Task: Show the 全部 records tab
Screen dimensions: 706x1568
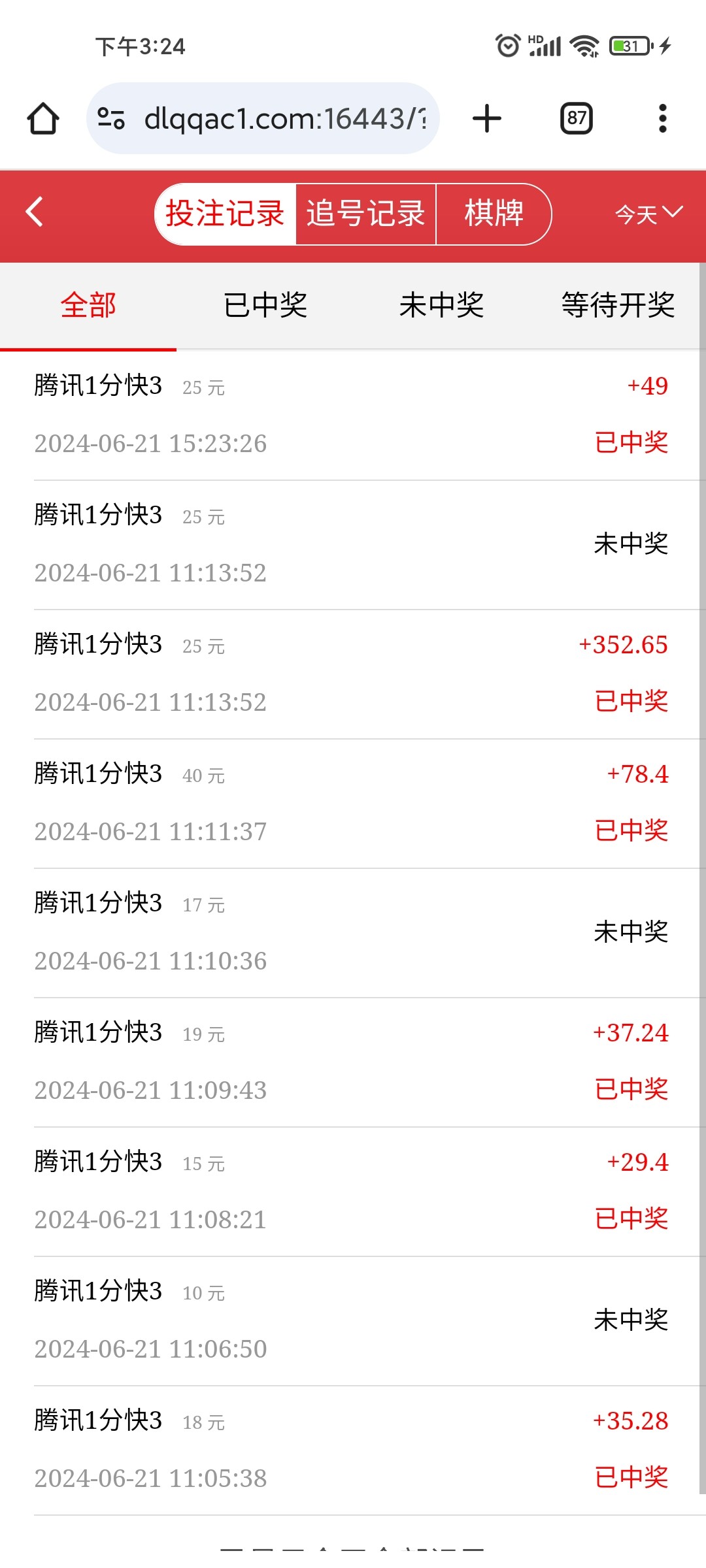Action: [88, 305]
